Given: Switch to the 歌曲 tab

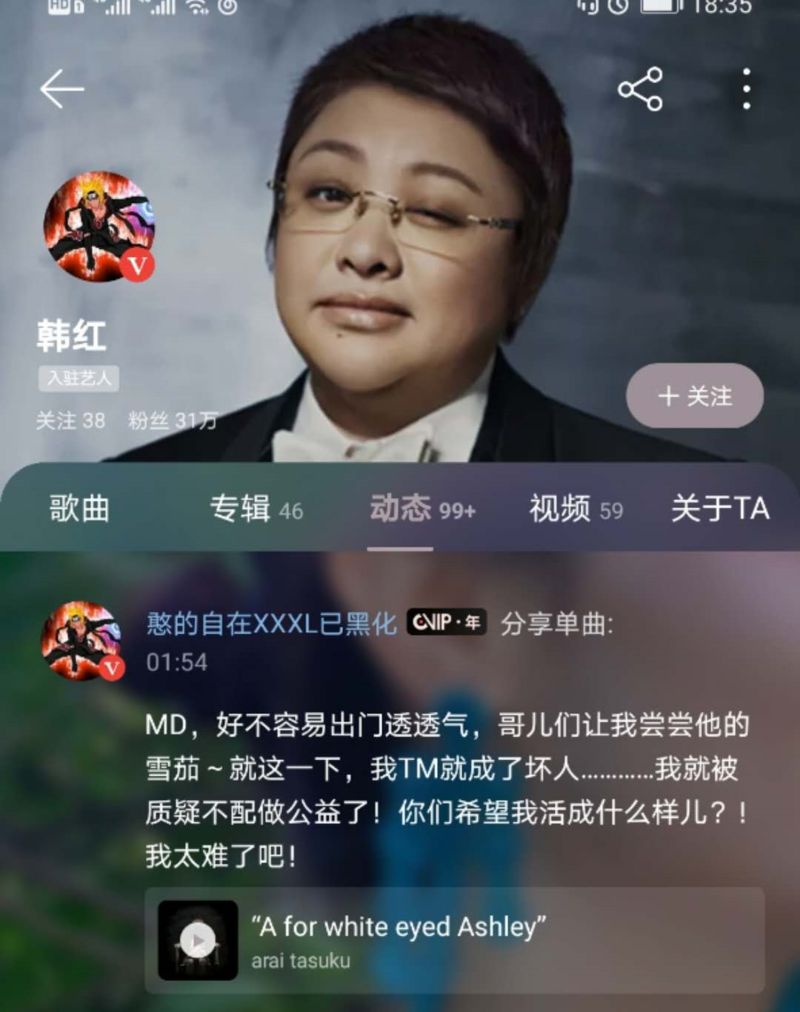Looking at the screenshot, I should point(79,509).
